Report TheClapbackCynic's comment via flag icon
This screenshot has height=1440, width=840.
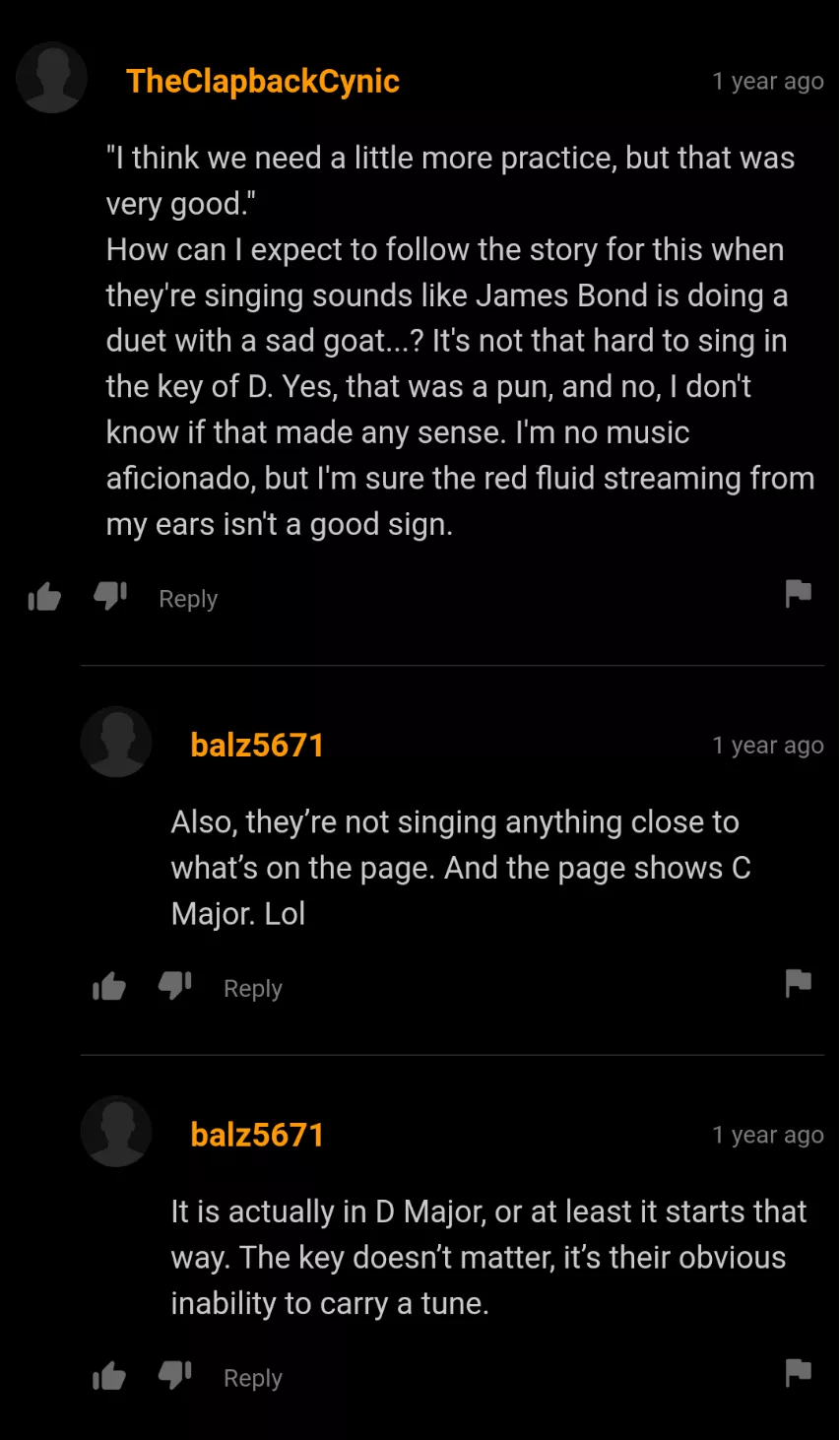798,594
